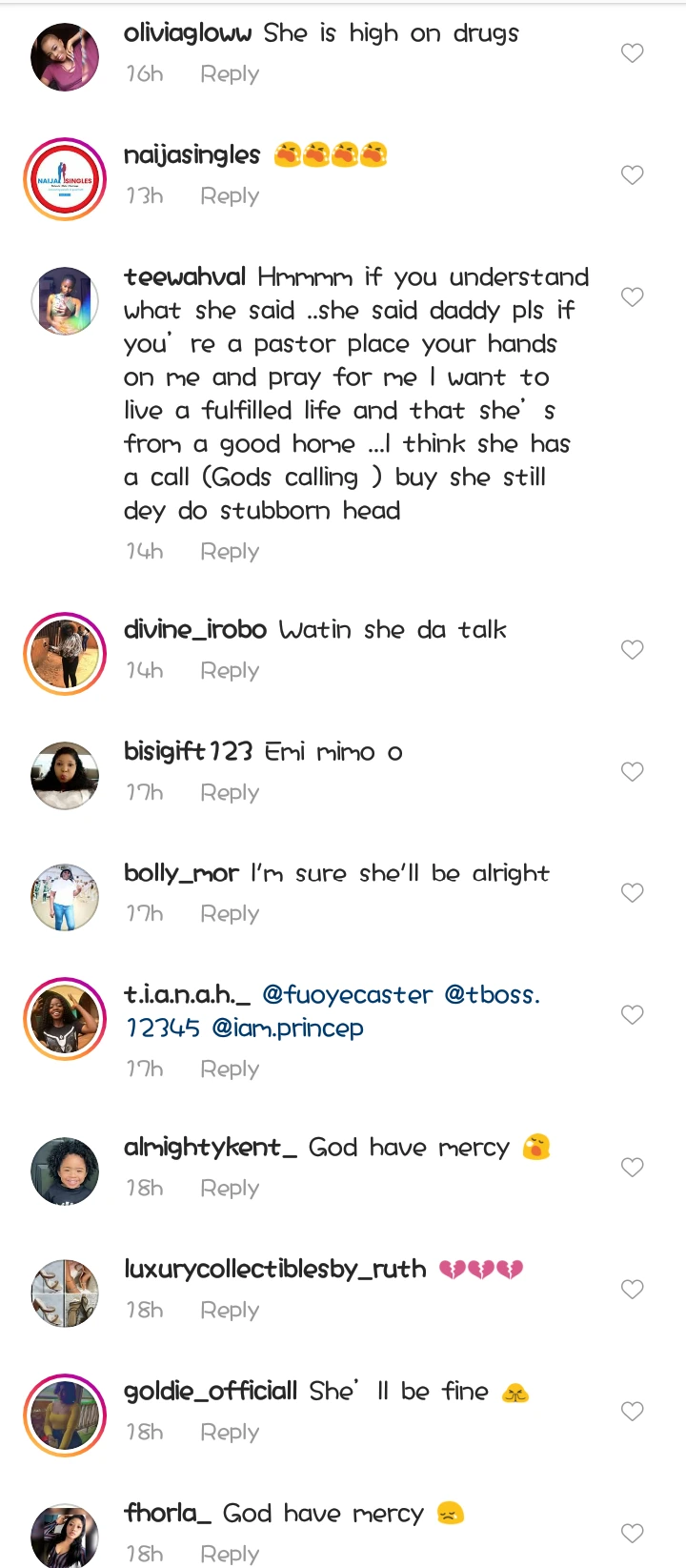Like the naijasingles comment

(x=633, y=175)
